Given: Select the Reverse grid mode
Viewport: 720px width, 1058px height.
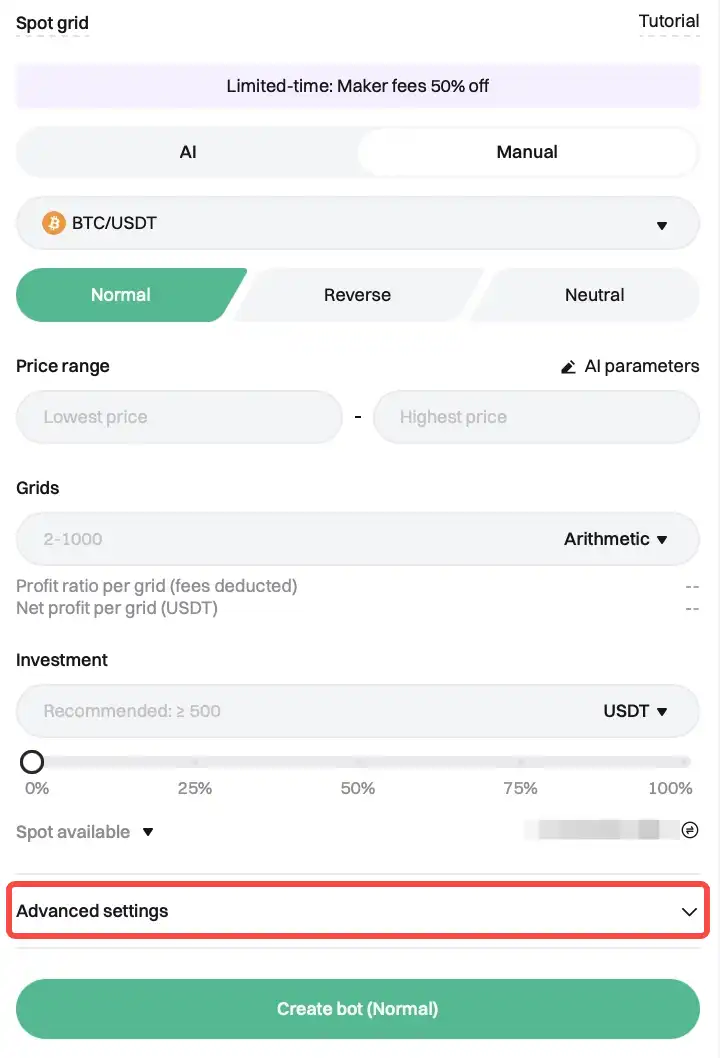Looking at the screenshot, I should [357, 295].
